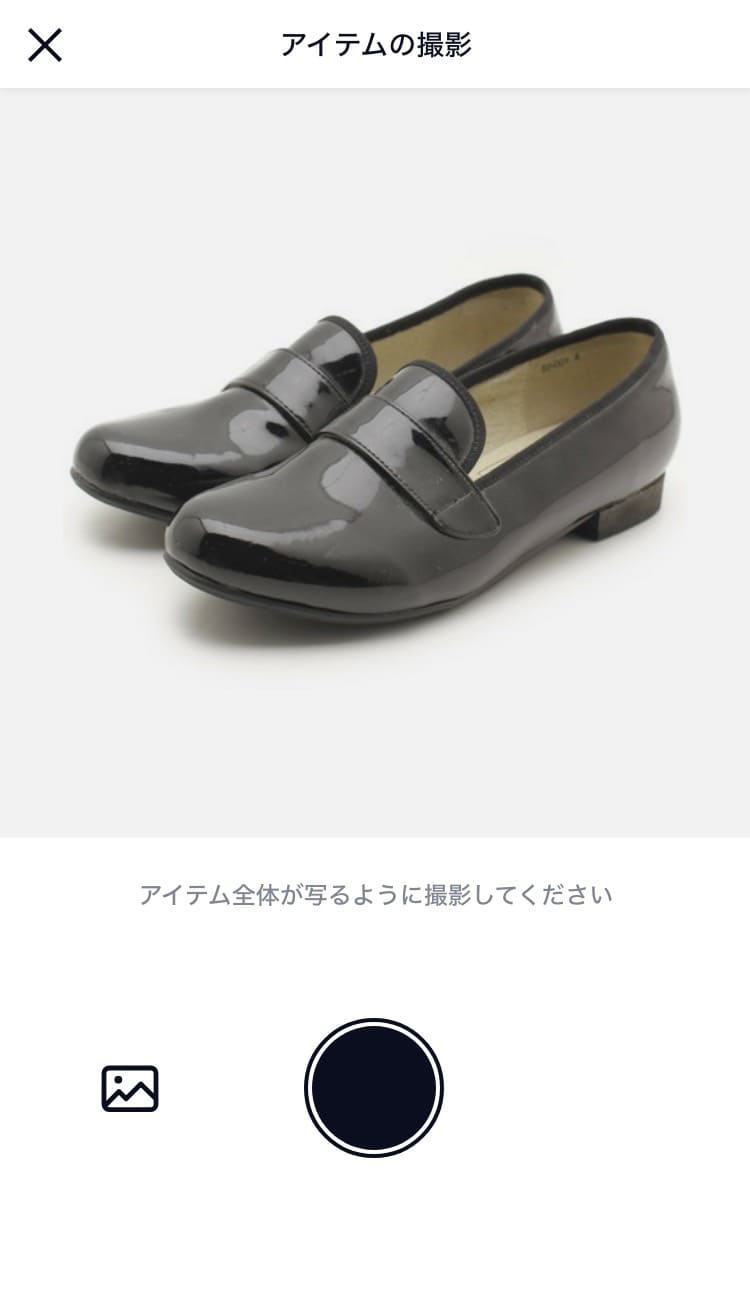This screenshot has height=1294, width=750.
Task: Open the photo gallery picker
Action: 130,1088
